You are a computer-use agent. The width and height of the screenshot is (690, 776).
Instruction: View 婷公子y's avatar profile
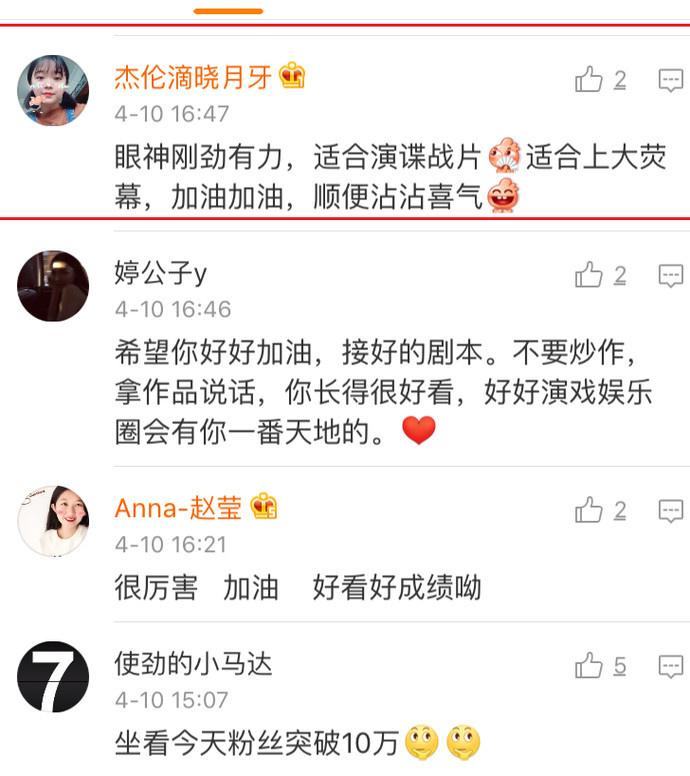[x=53, y=285]
